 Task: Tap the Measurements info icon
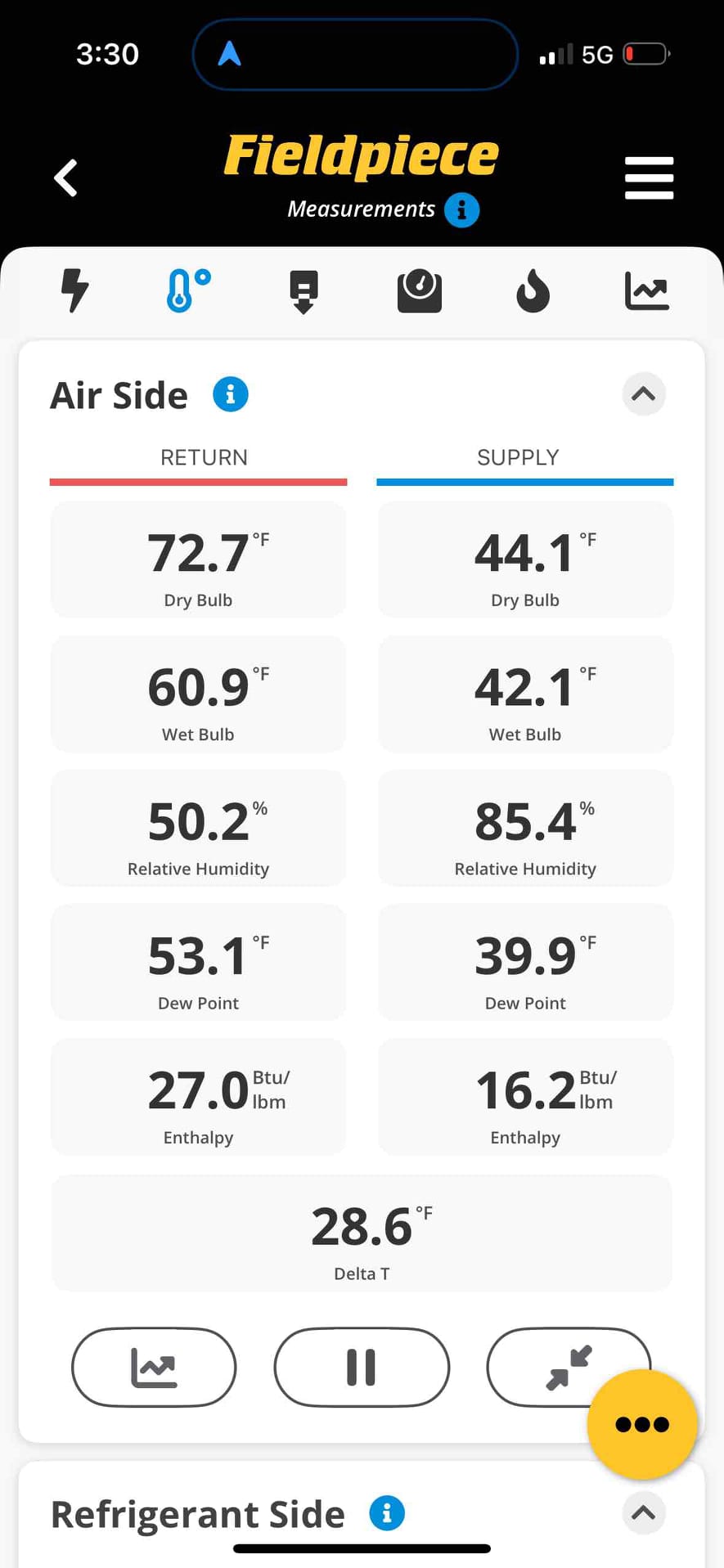461,209
